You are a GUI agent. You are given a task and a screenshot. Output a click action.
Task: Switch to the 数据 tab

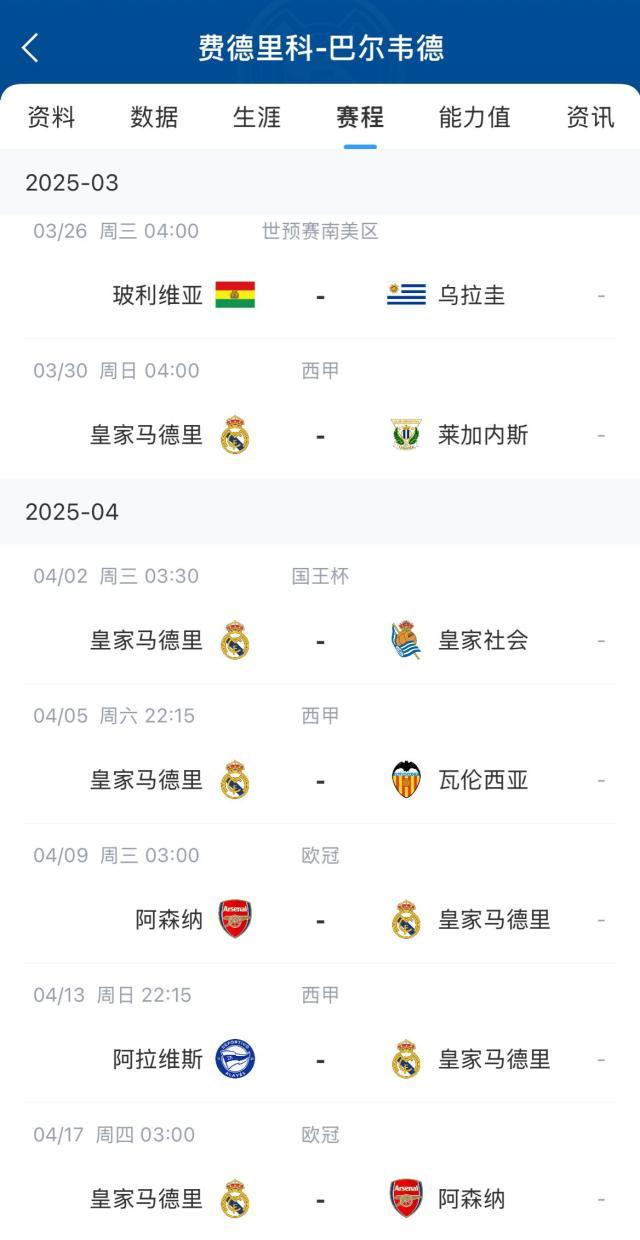[x=154, y=117]
